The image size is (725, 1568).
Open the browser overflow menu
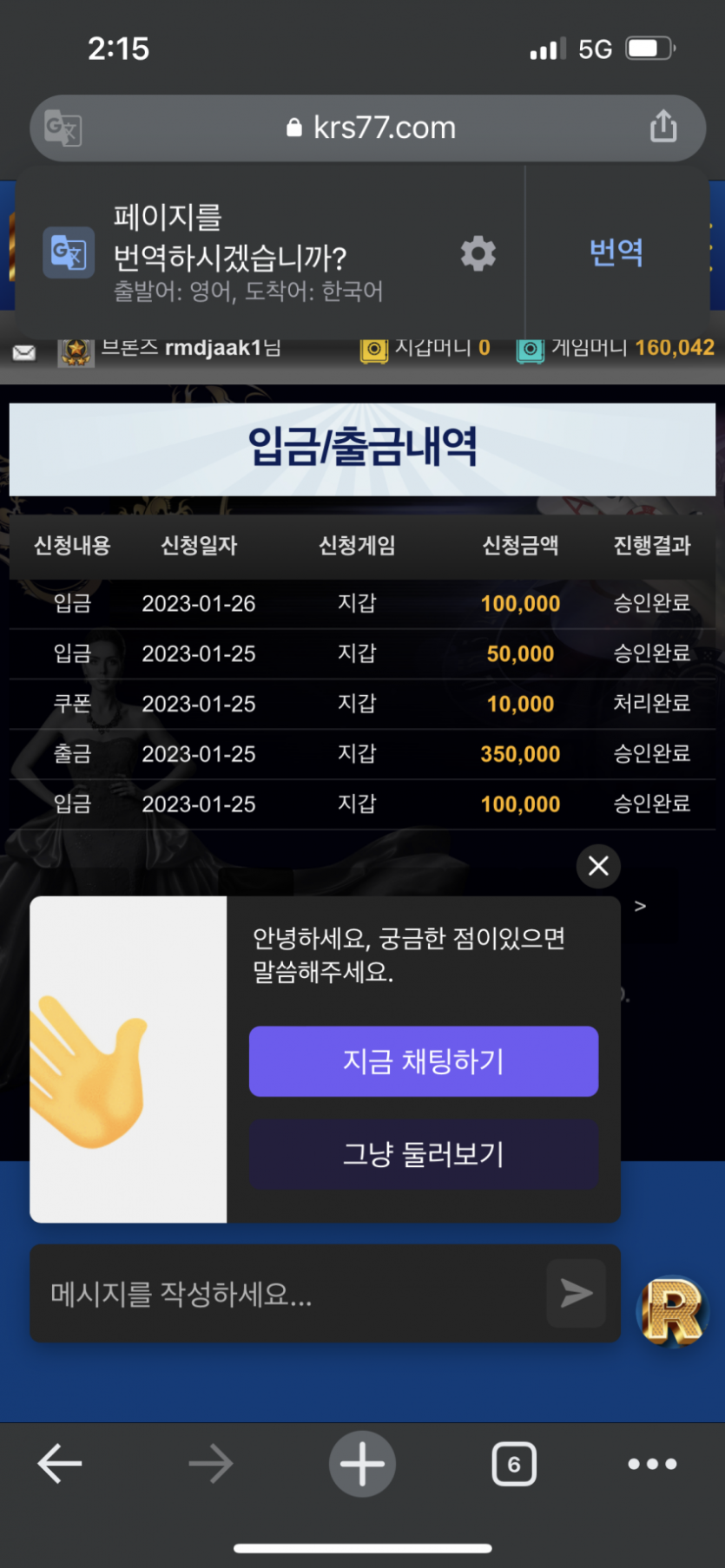click(652, 1464)
